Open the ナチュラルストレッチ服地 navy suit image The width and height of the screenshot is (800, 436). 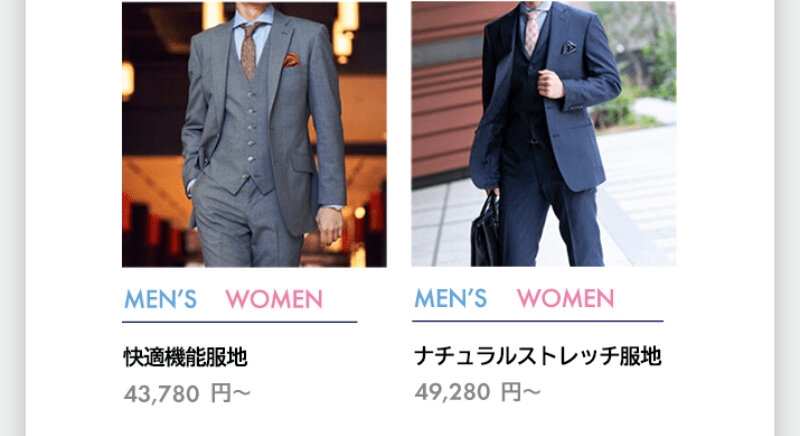click(x=543, y=134)
